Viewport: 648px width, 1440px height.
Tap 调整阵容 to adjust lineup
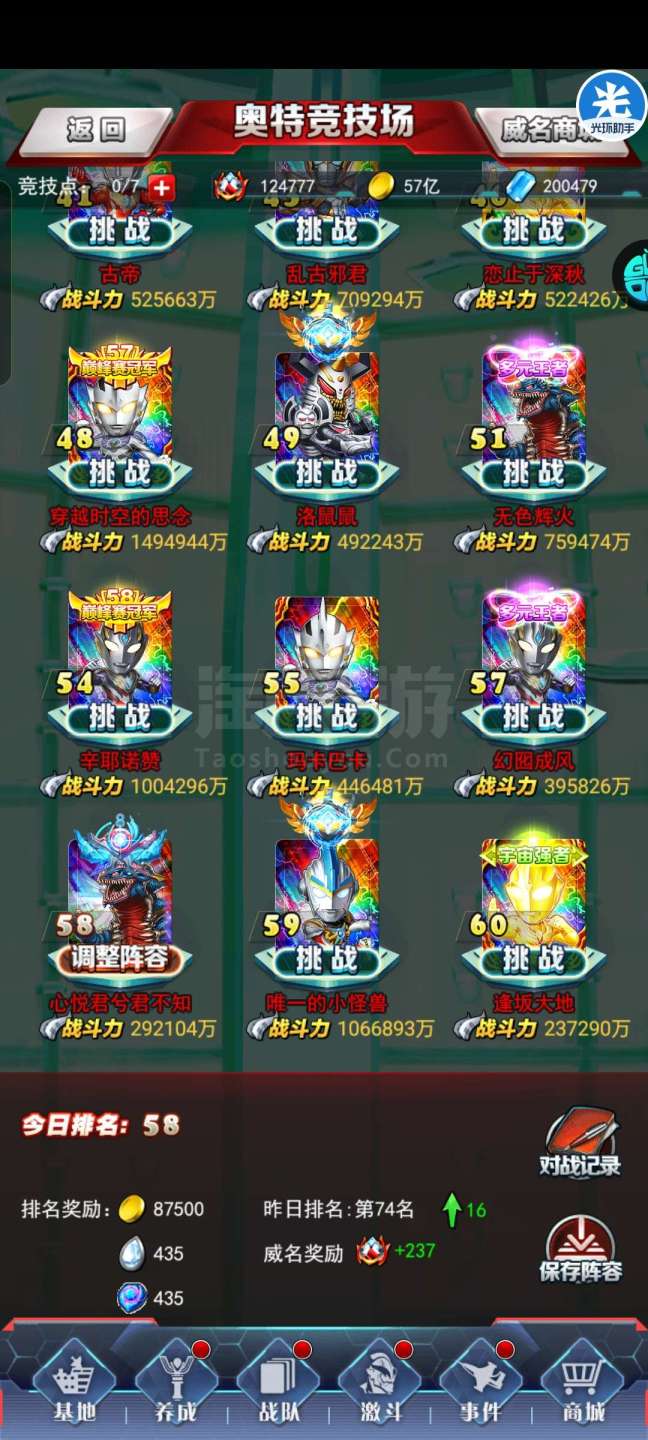click(x=120, y=960)
